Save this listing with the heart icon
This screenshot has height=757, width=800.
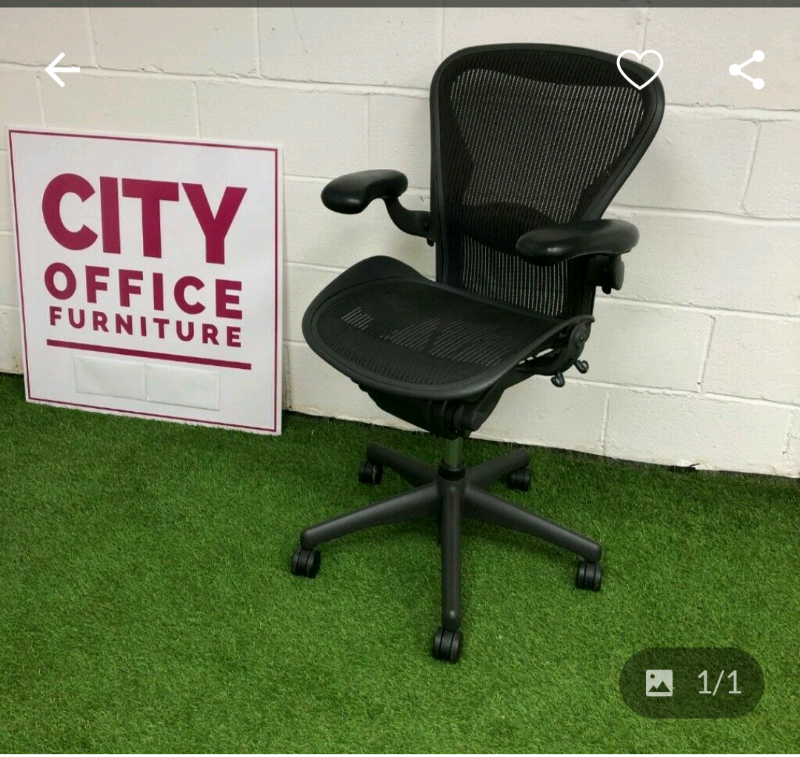click(x=640, y=69)
